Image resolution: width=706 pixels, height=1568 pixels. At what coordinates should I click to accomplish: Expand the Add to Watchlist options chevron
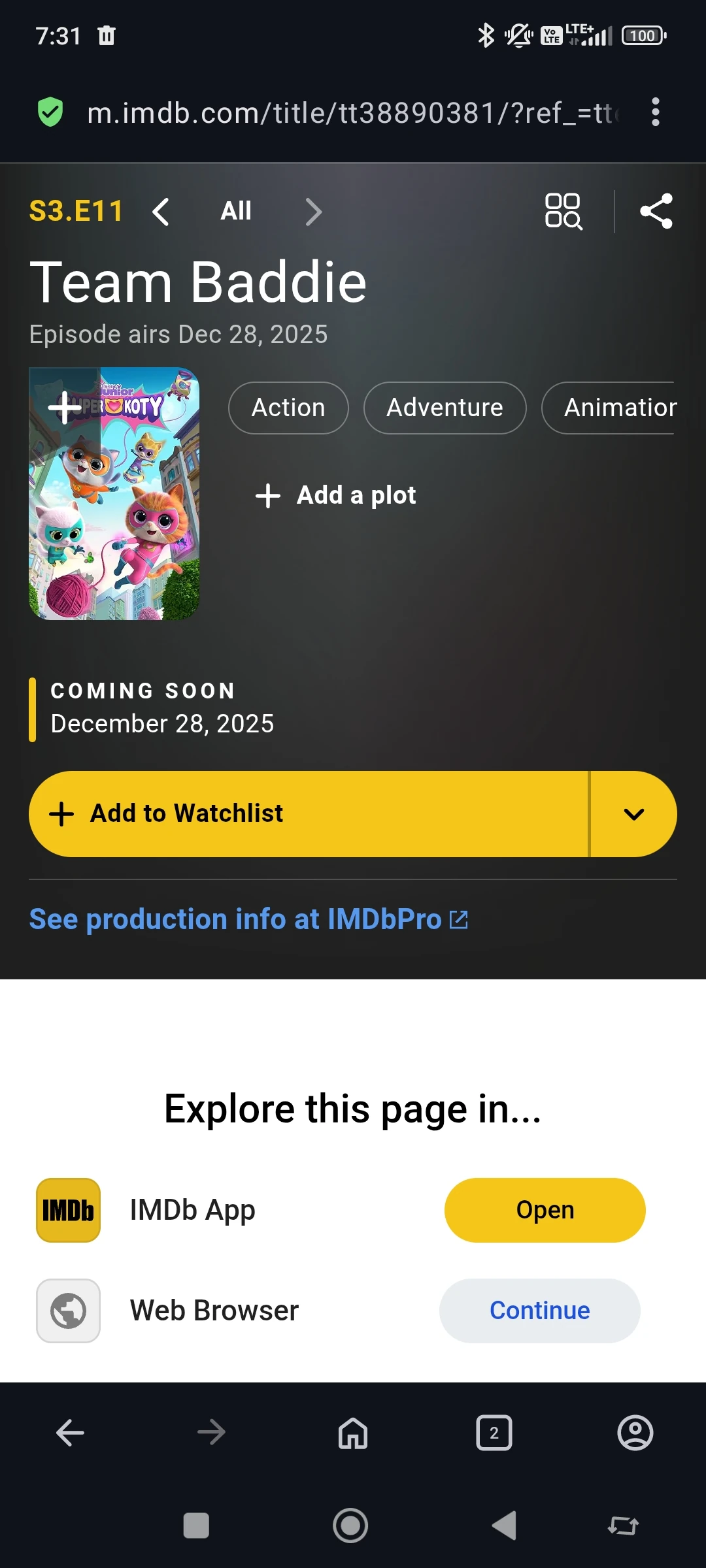point(633,813)
